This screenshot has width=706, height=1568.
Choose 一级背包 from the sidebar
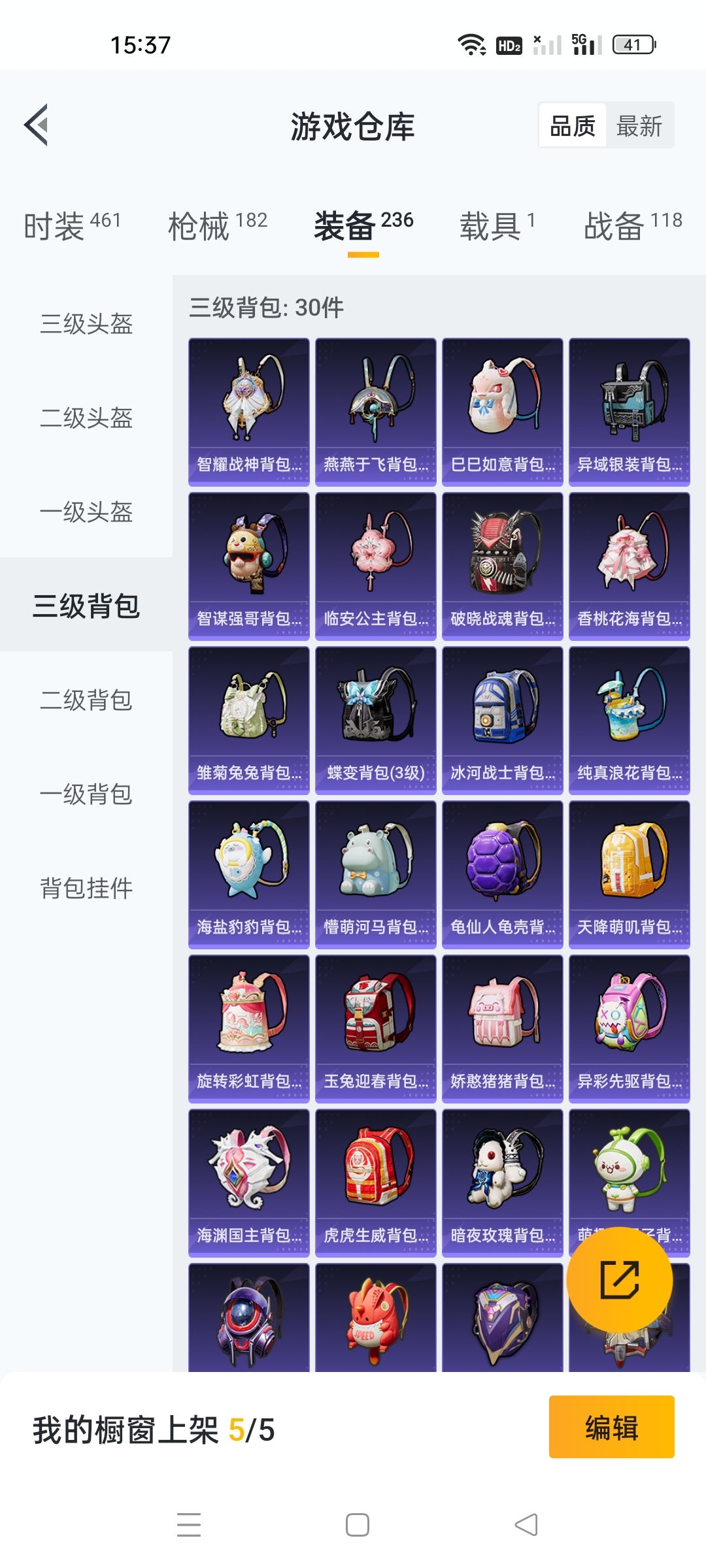[x=86, y=794]
